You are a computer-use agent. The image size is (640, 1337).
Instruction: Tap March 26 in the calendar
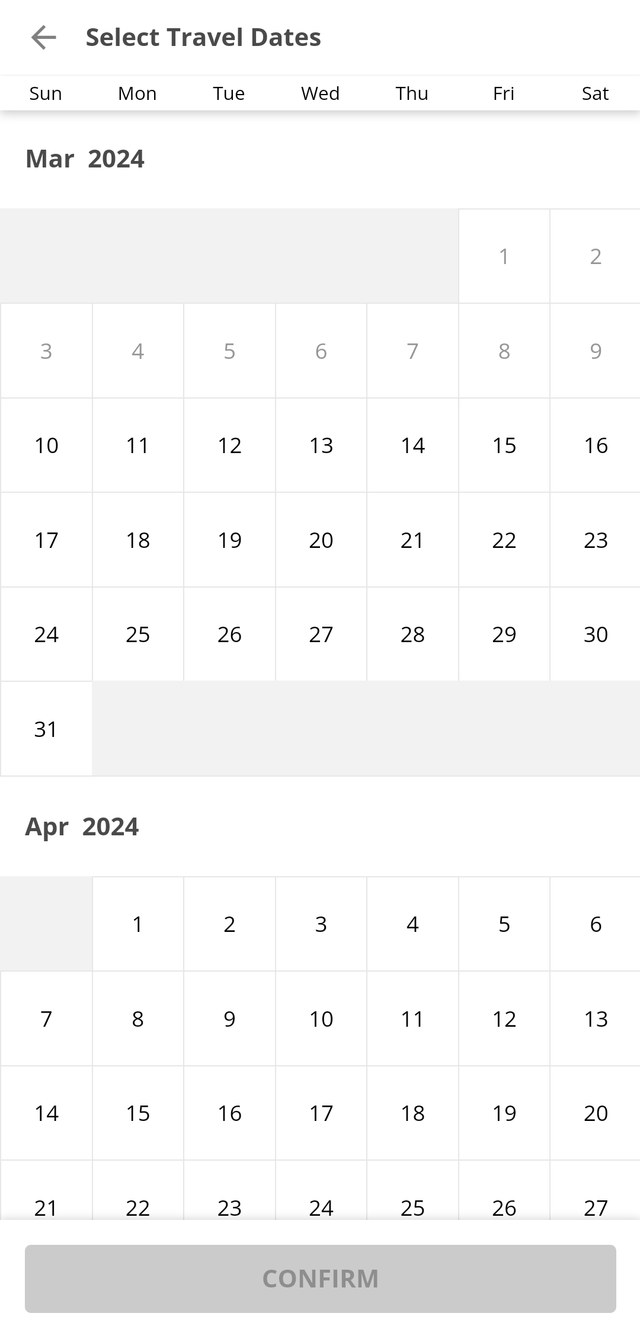coord(229,634)
